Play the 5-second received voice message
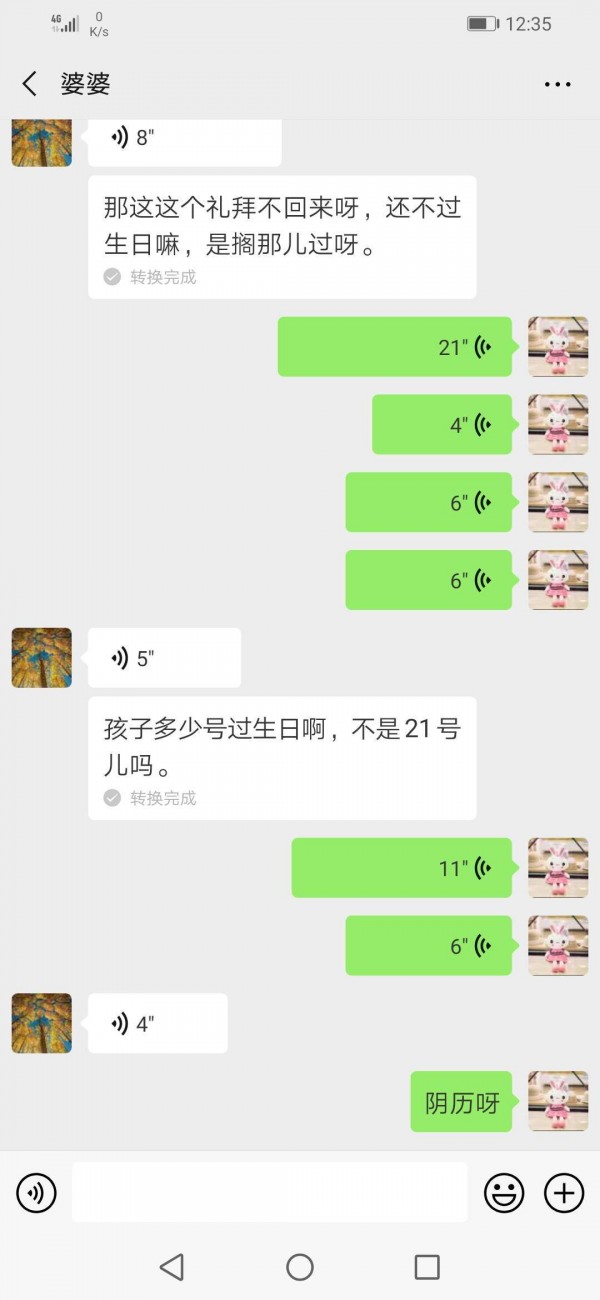Image resolution: width=600 pixels, height=1300 pixels. pyautogui.click(x=164, y=658)
